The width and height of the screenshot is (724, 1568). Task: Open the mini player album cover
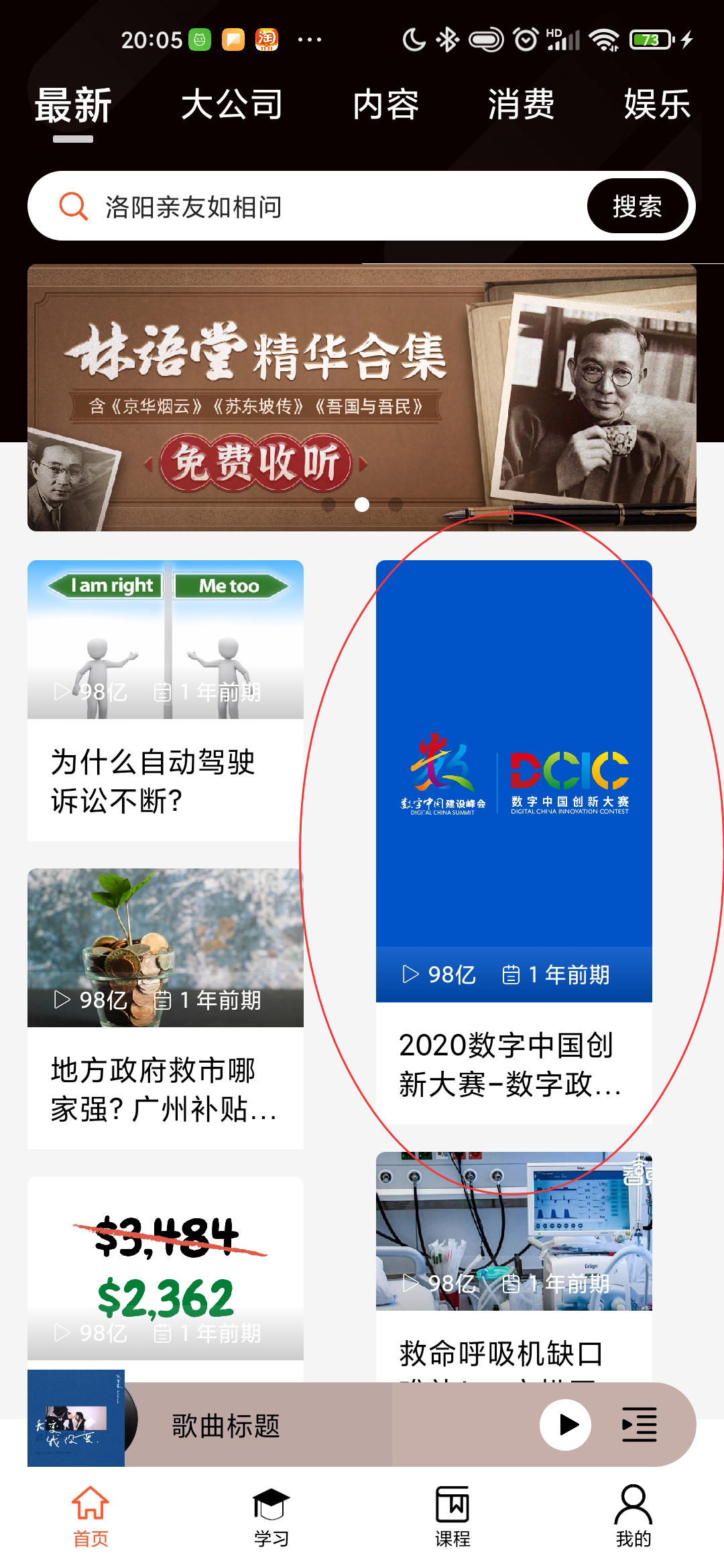76,1418
